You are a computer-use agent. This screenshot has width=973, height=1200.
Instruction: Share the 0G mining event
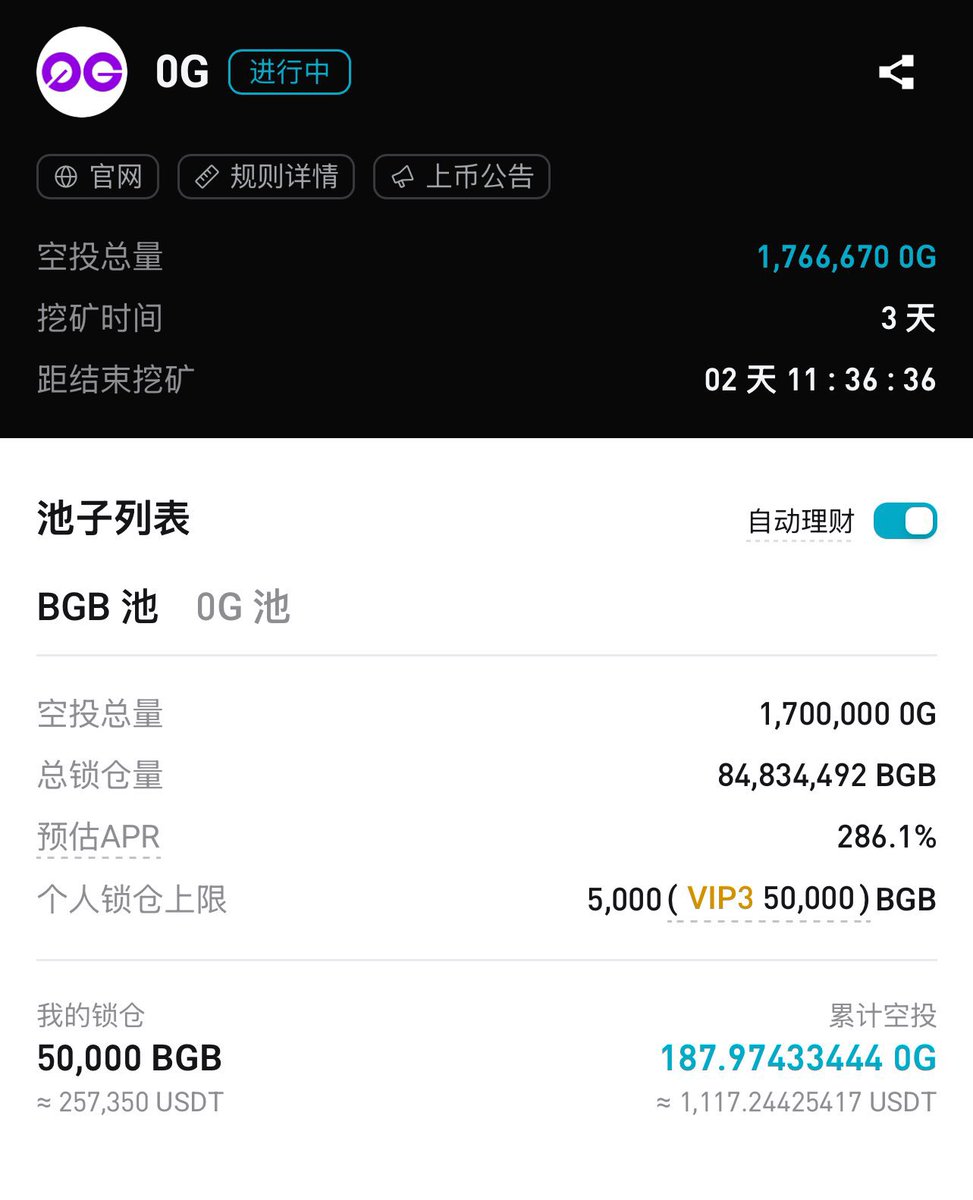click(x=896, y=73)
